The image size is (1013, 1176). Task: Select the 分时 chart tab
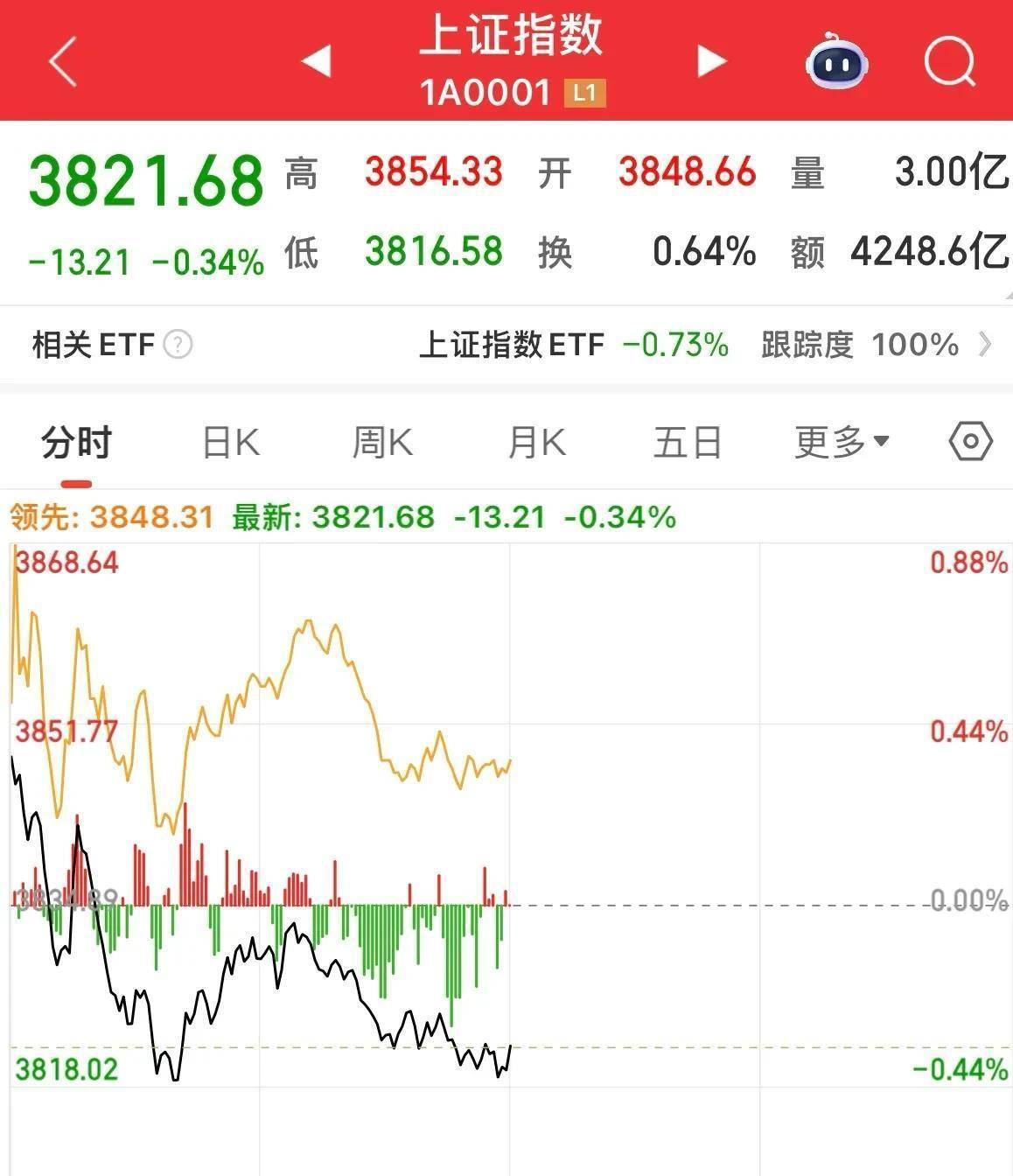77,442
